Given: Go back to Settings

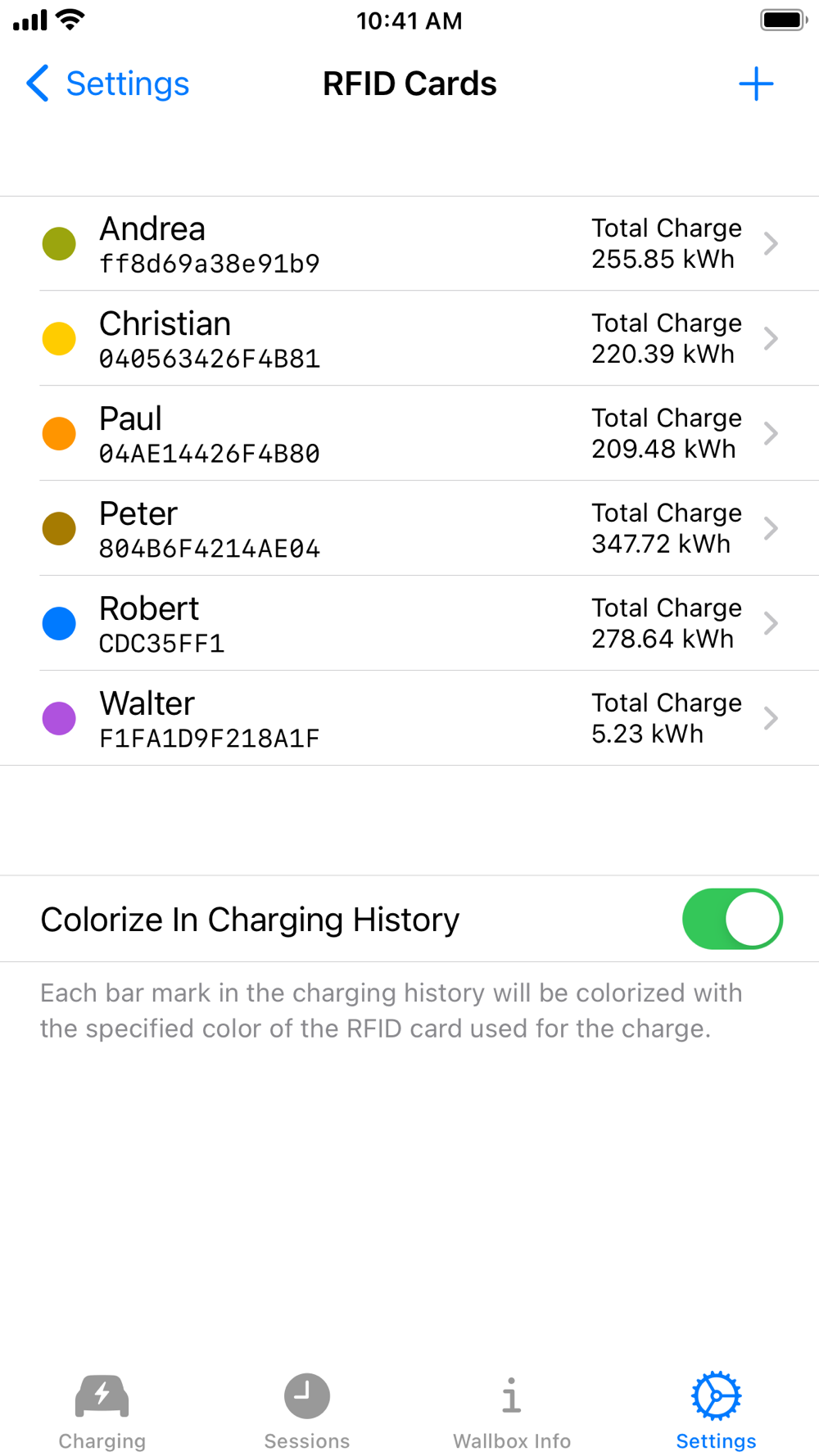Looking at the screenshot, I should 107,84.
